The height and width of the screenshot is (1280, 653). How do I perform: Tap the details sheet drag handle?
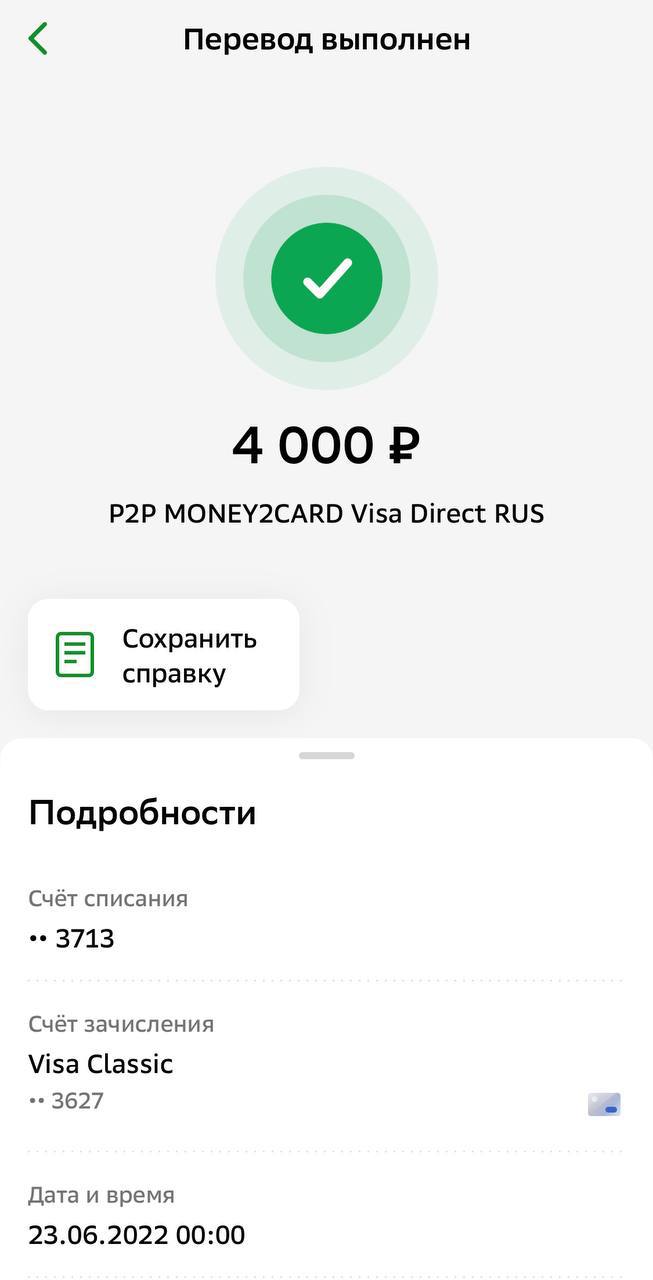pyautogui.click(x=327, y=755)
